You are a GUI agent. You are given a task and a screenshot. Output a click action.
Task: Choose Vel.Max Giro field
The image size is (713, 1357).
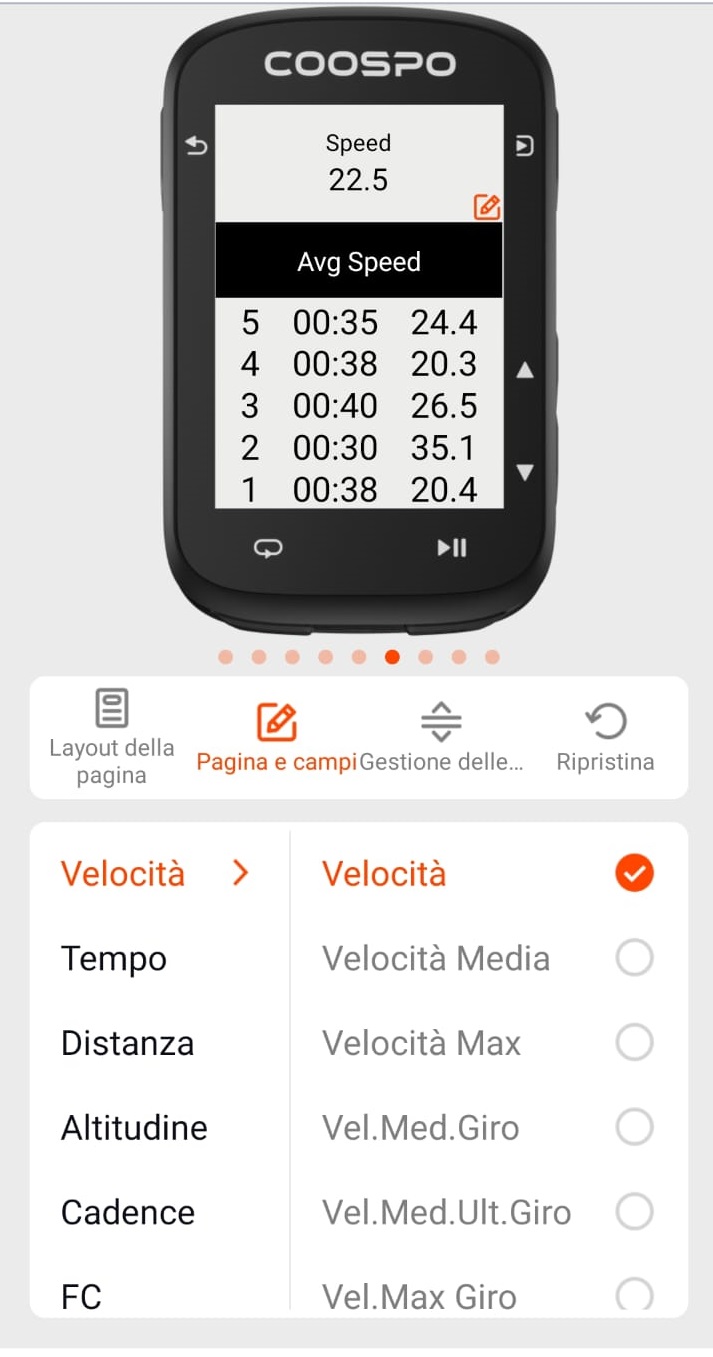point(634,1294)
